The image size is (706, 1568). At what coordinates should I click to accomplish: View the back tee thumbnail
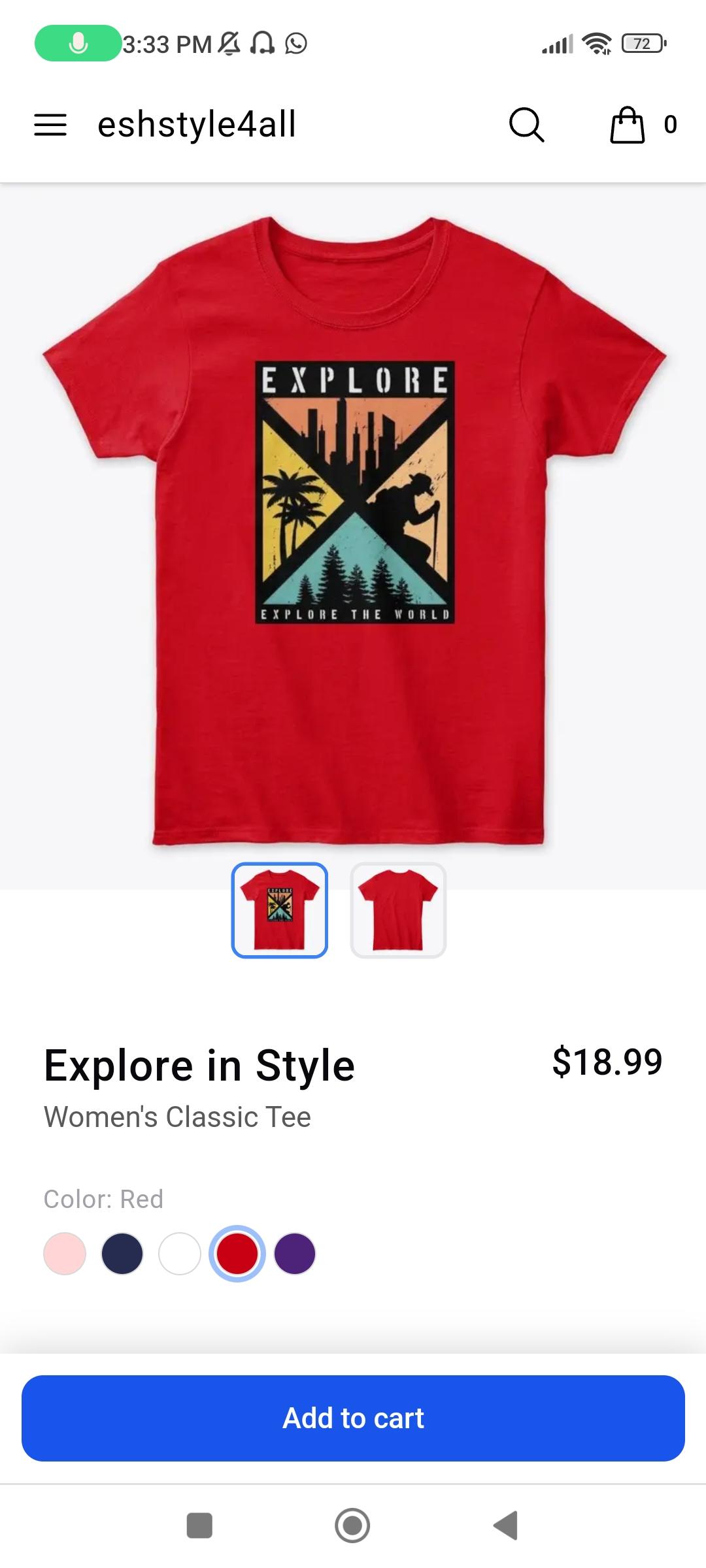(398, 910)
